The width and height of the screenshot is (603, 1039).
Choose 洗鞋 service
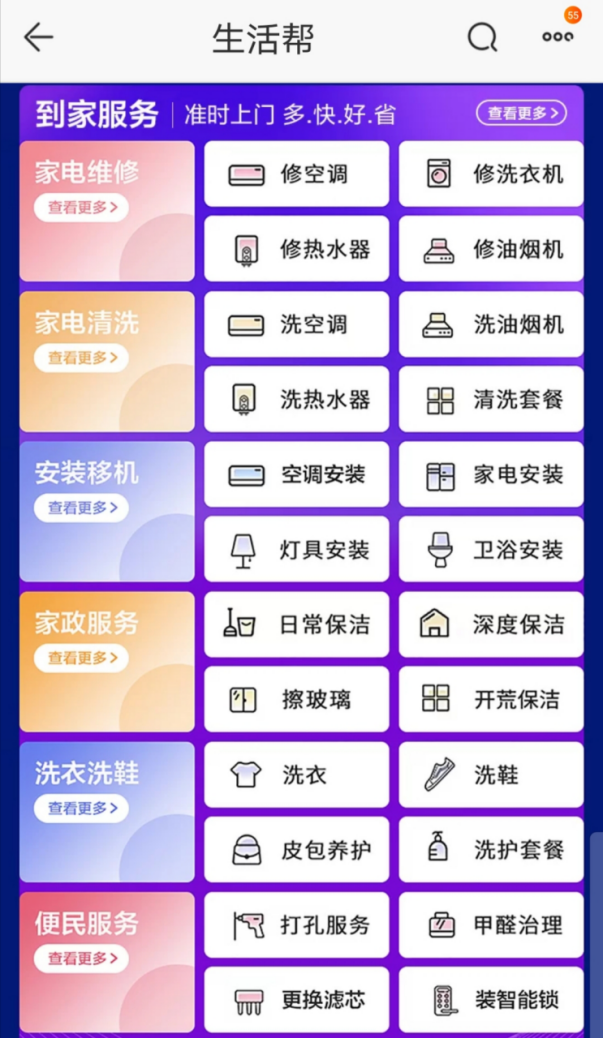[491, 774]
